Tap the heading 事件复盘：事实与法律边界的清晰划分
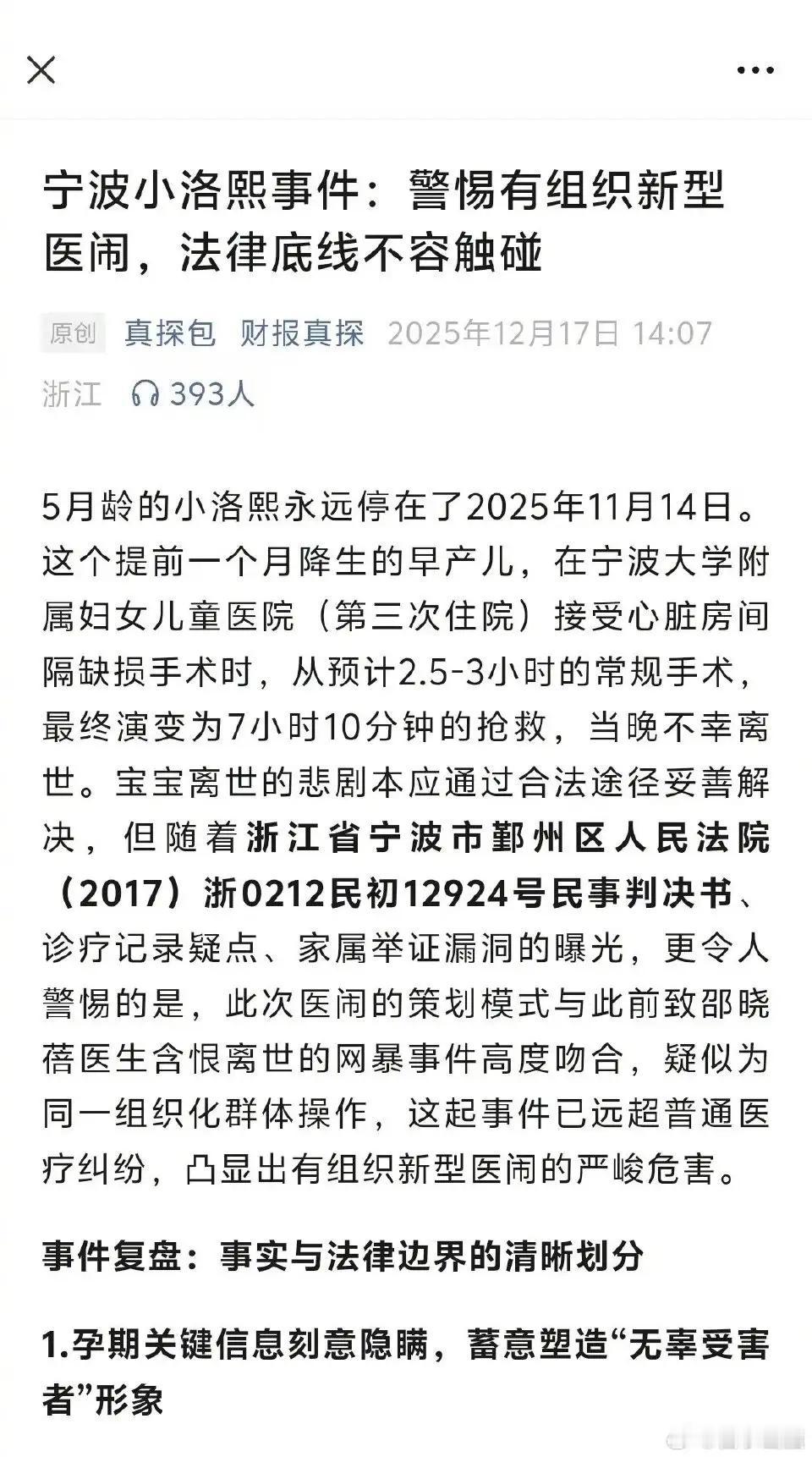This screenshot has width=812, height=1457. tap(342, 1260)
